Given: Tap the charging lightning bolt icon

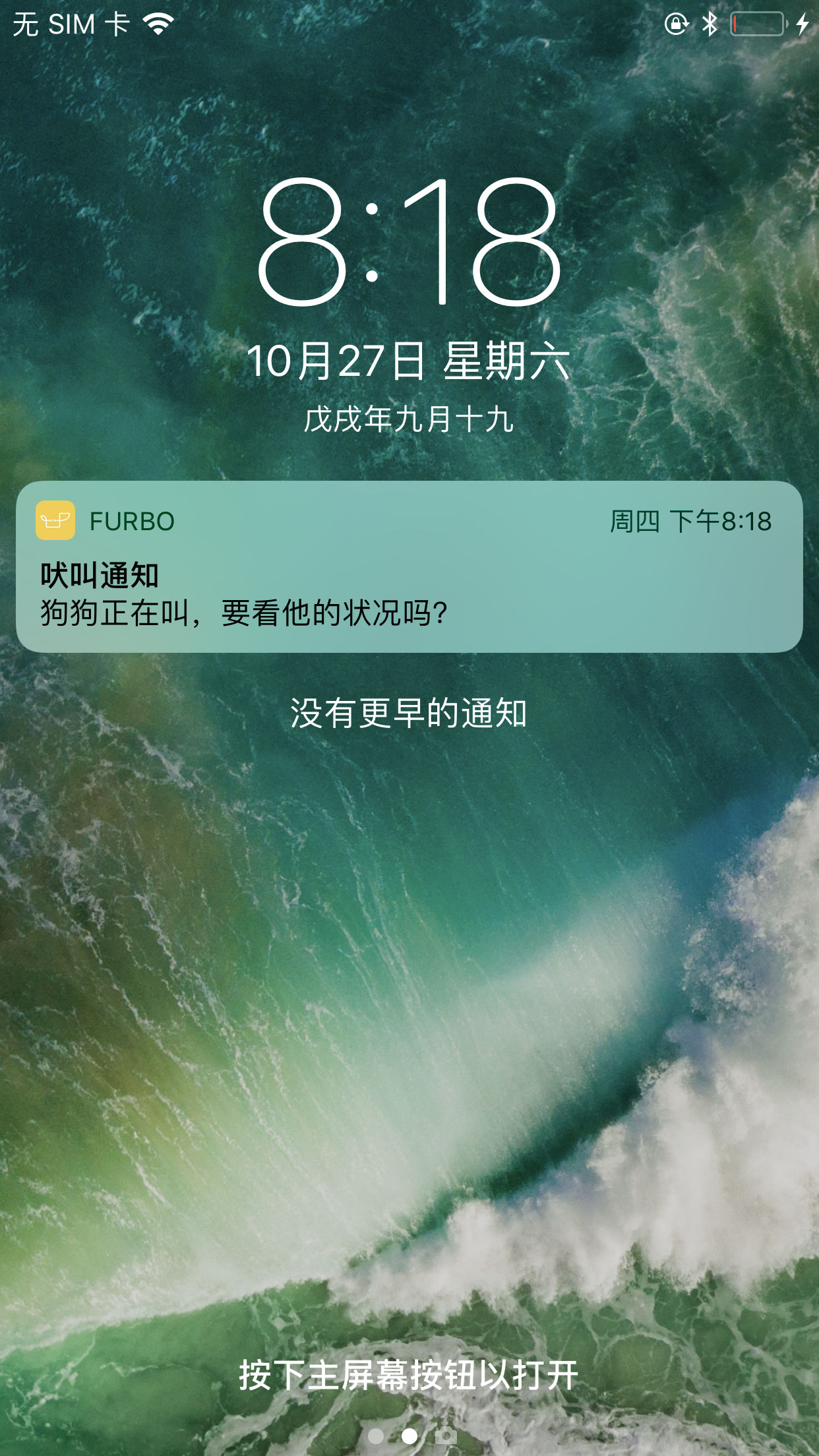Looking at the screenshot, I should (802, 23).
